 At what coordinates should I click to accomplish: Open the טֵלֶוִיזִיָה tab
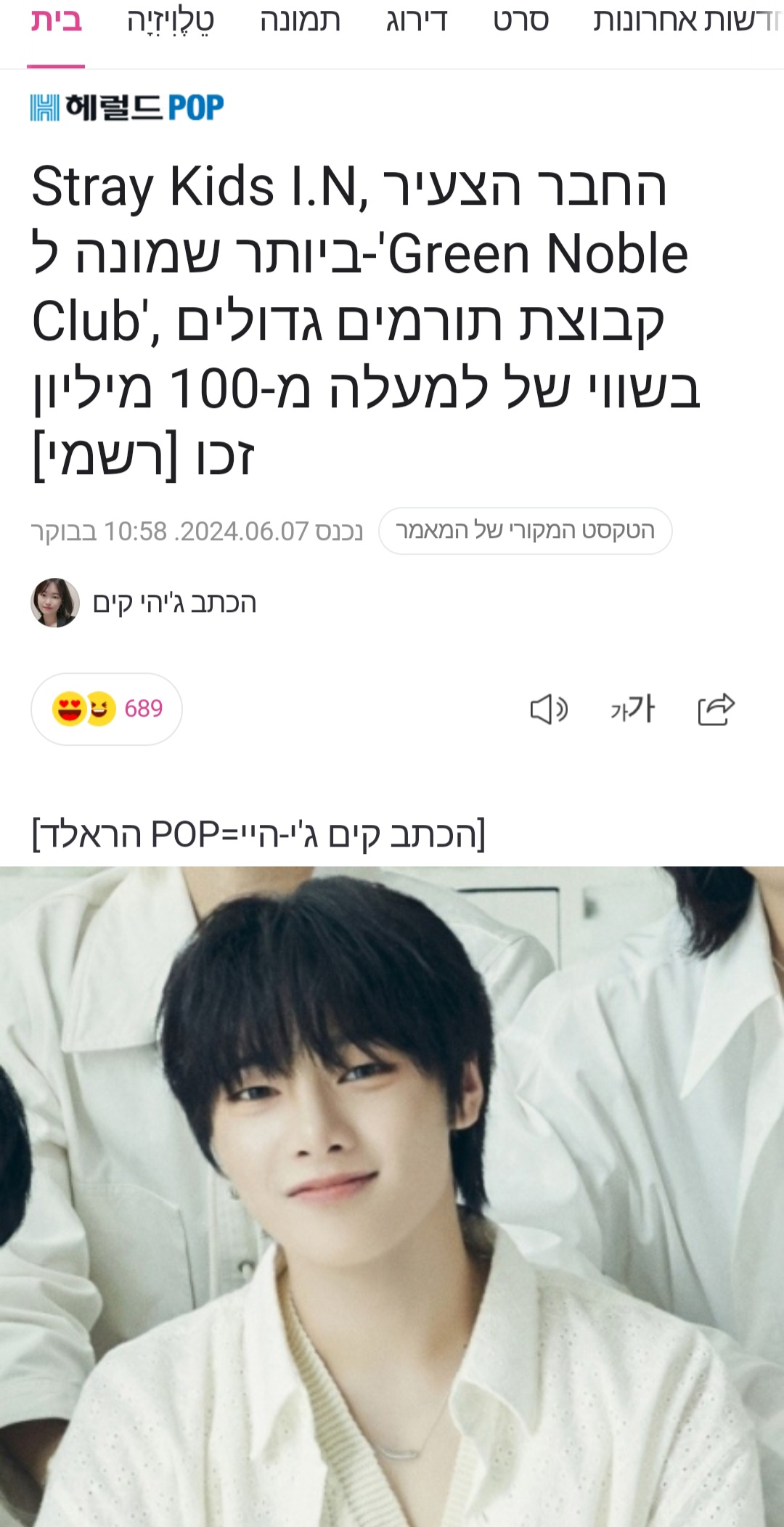point(171,22)
